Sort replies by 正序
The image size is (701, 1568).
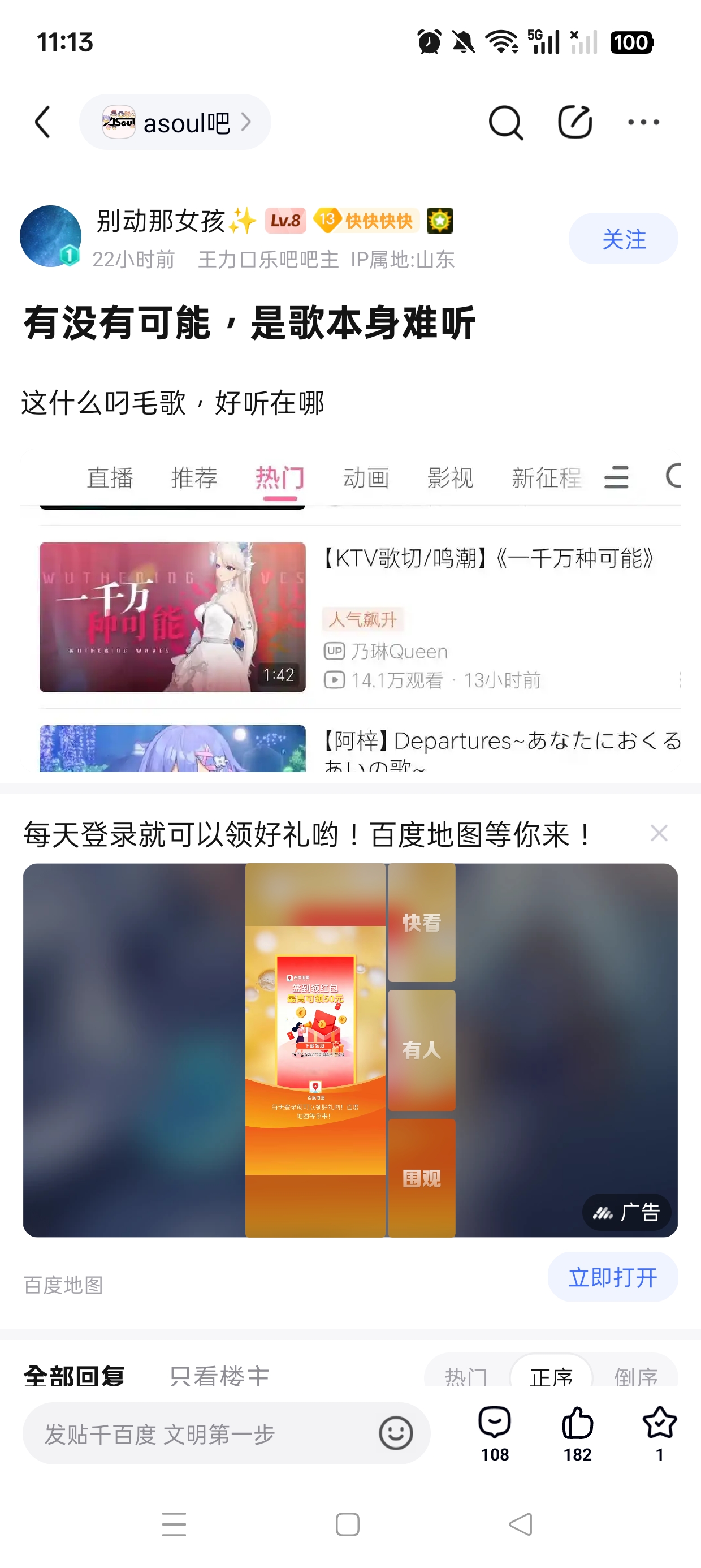(551, 1375)
